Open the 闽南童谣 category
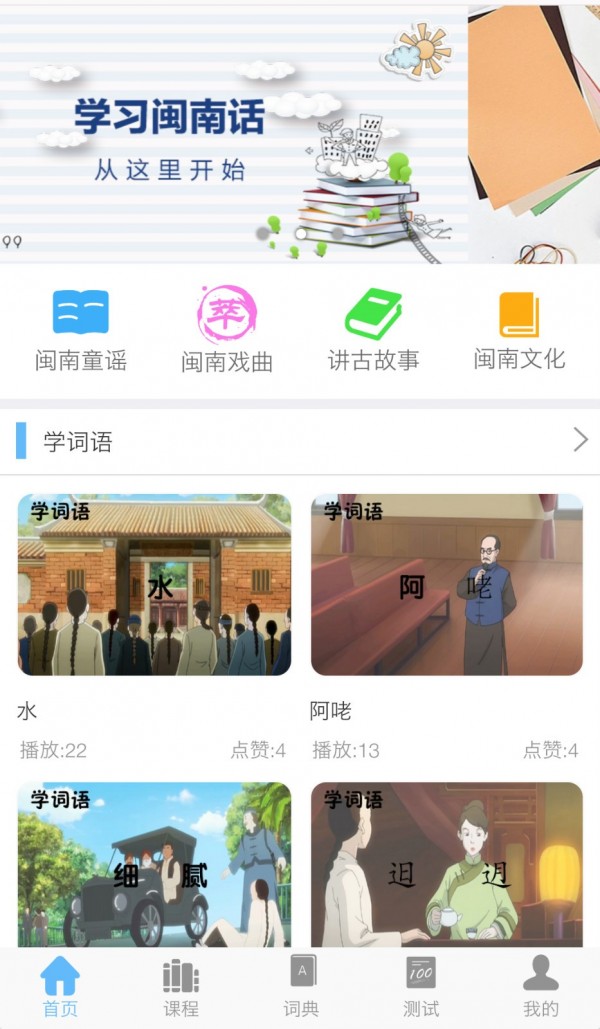Viewport: 600px width, 1029px height. 81,330
